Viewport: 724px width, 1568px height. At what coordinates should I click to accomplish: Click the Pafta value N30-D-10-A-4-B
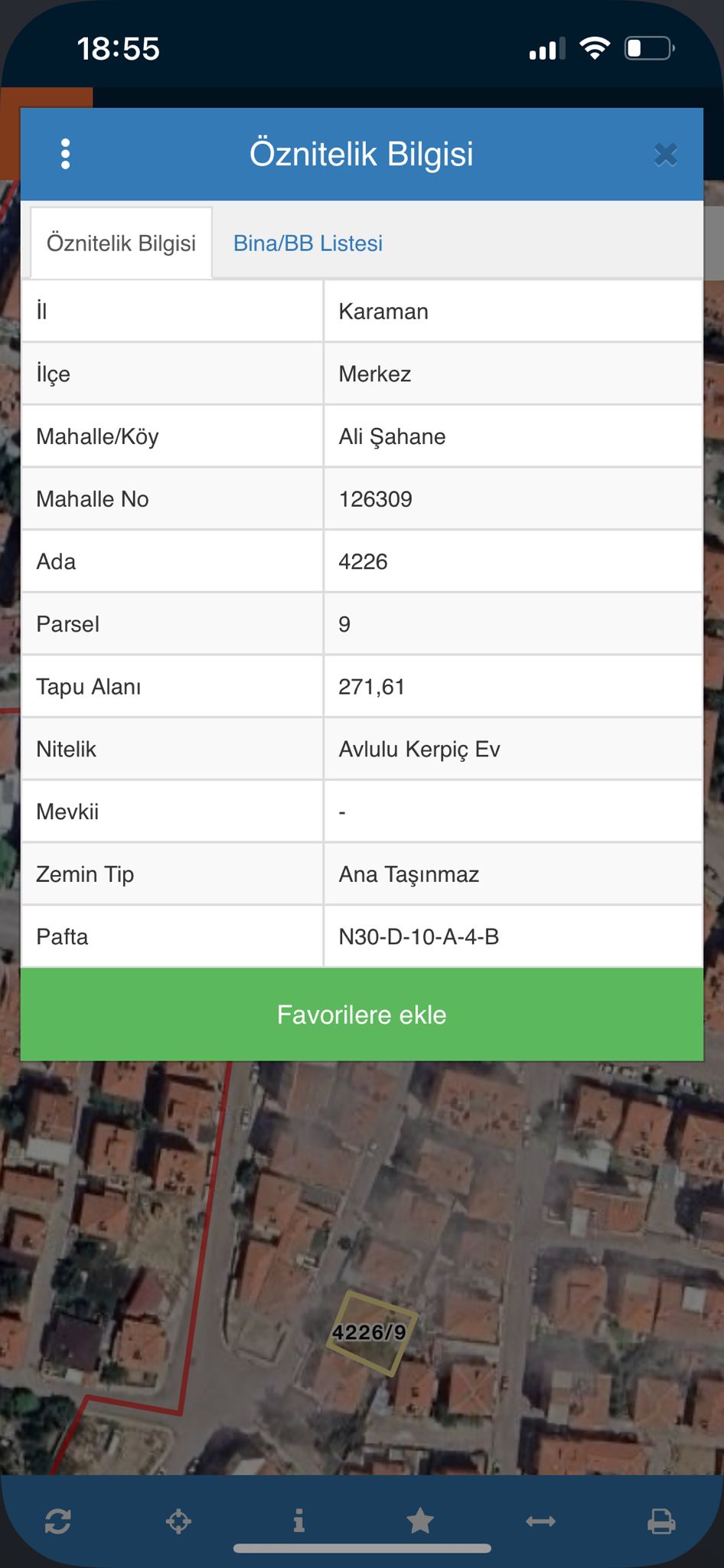[421, 936]
